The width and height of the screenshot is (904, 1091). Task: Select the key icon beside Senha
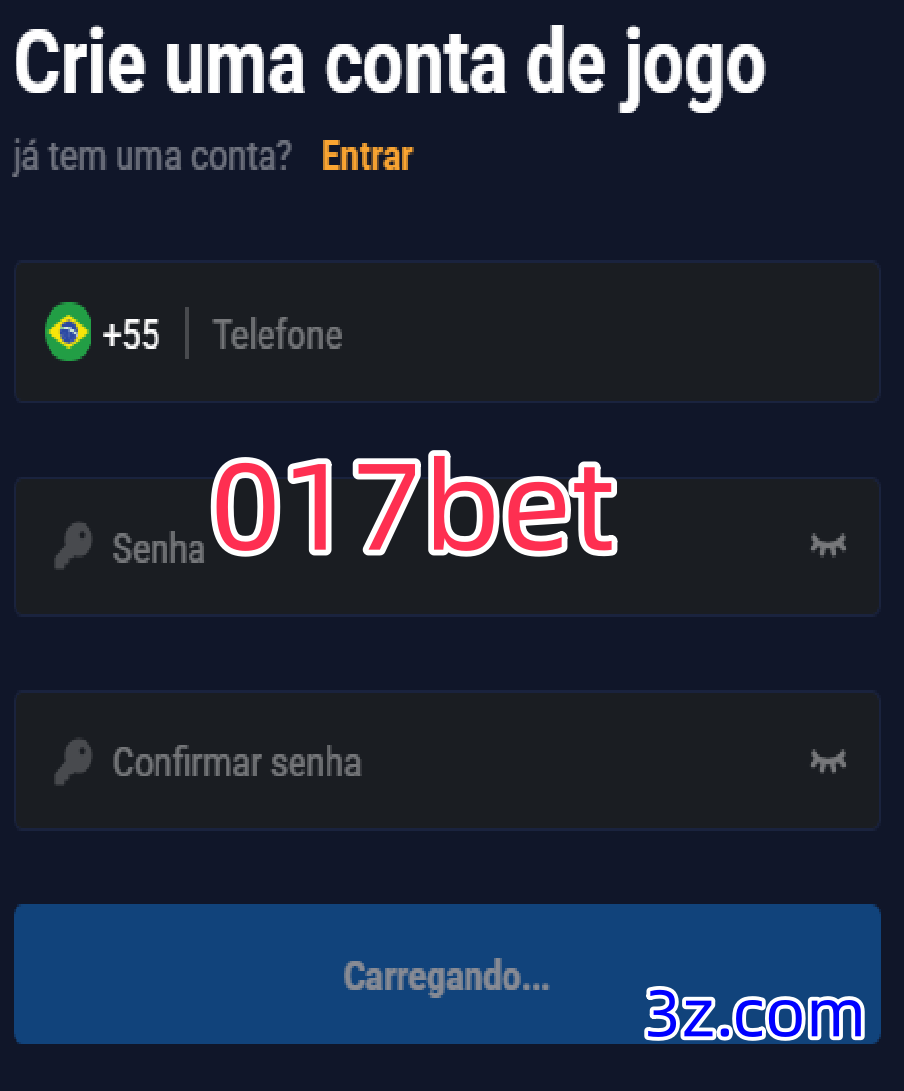(x=71, y=547)
